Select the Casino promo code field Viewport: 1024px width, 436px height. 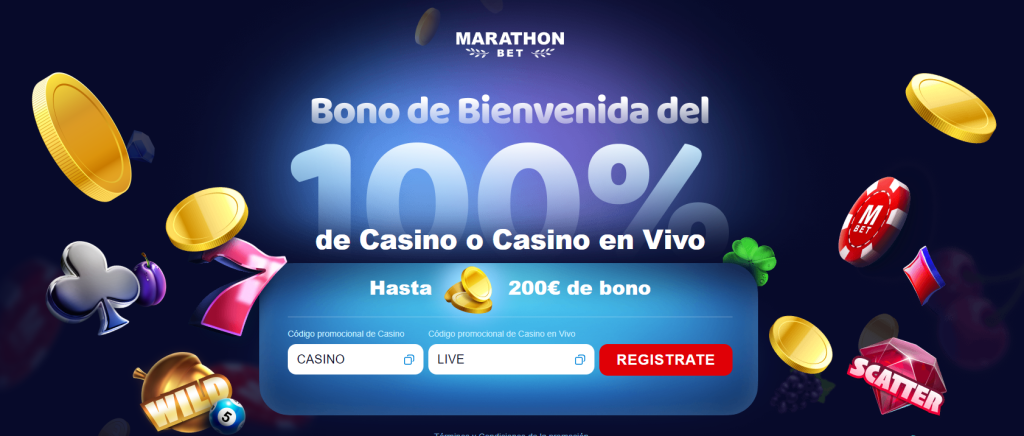[x=340, y=360]
